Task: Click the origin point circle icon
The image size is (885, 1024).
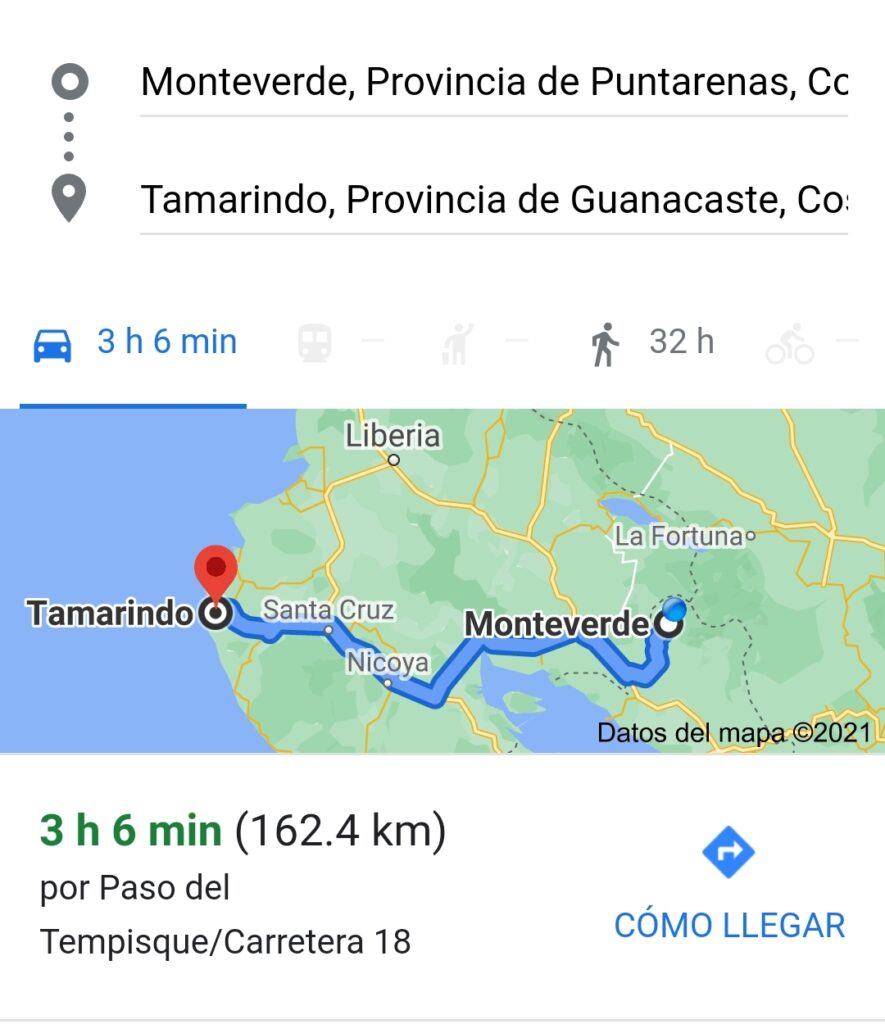Action: [x=68, y=81]
